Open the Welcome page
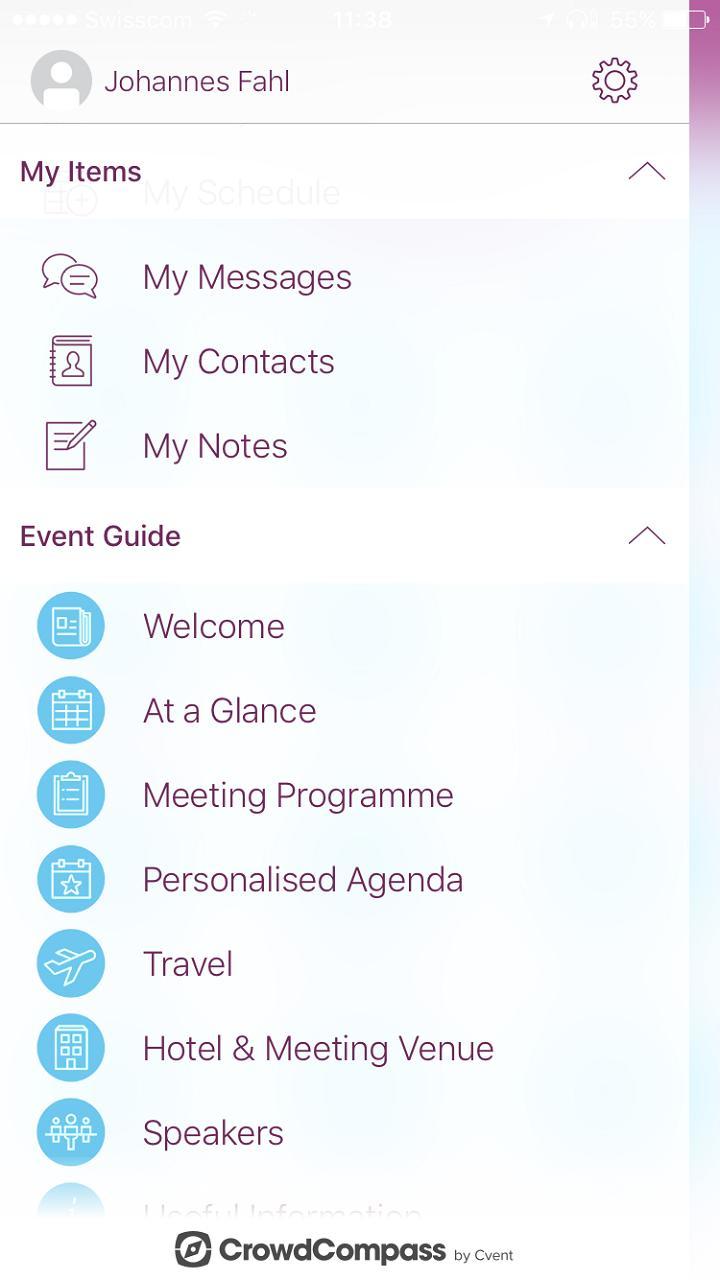Image resolution: width=720 pixels, height=1280 pixels. tap(214, 625)
